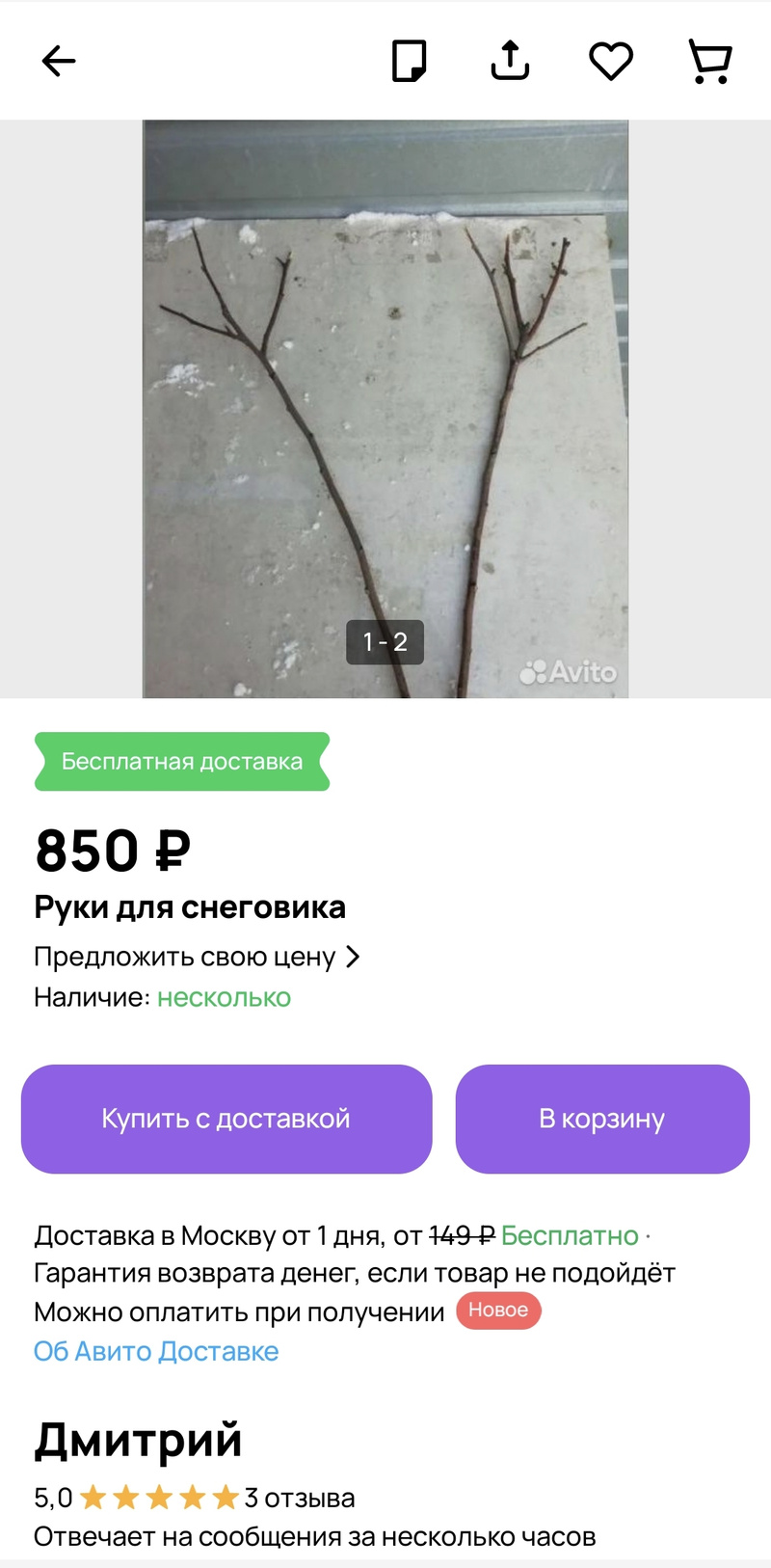Share this listing

pos(510,62)
